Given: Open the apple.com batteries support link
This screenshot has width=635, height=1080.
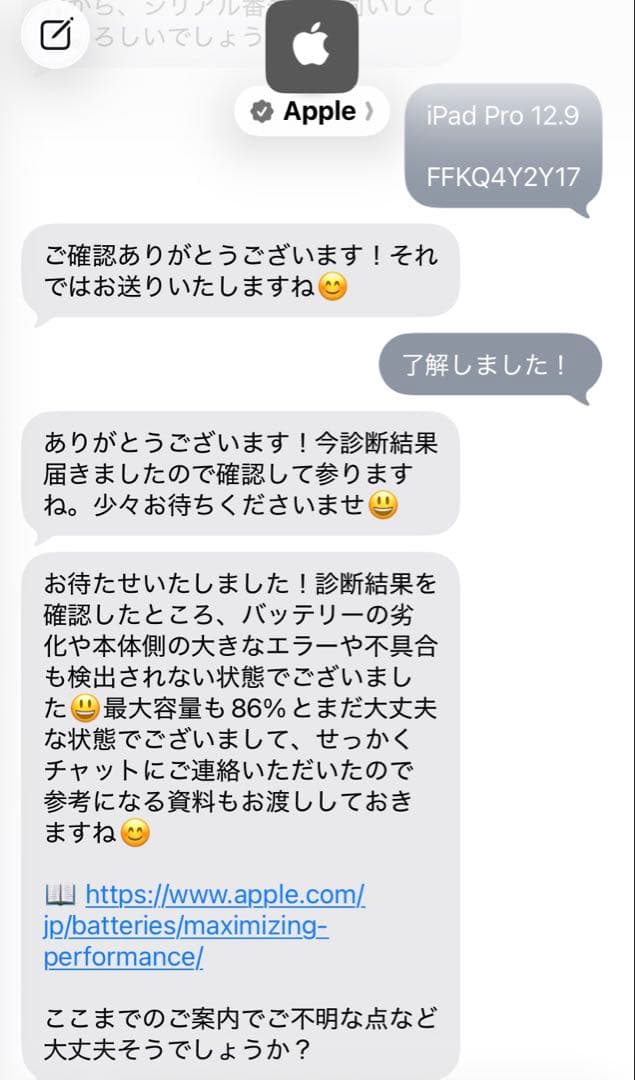Looking at the screenshot, I should click(x=205, y=925).
